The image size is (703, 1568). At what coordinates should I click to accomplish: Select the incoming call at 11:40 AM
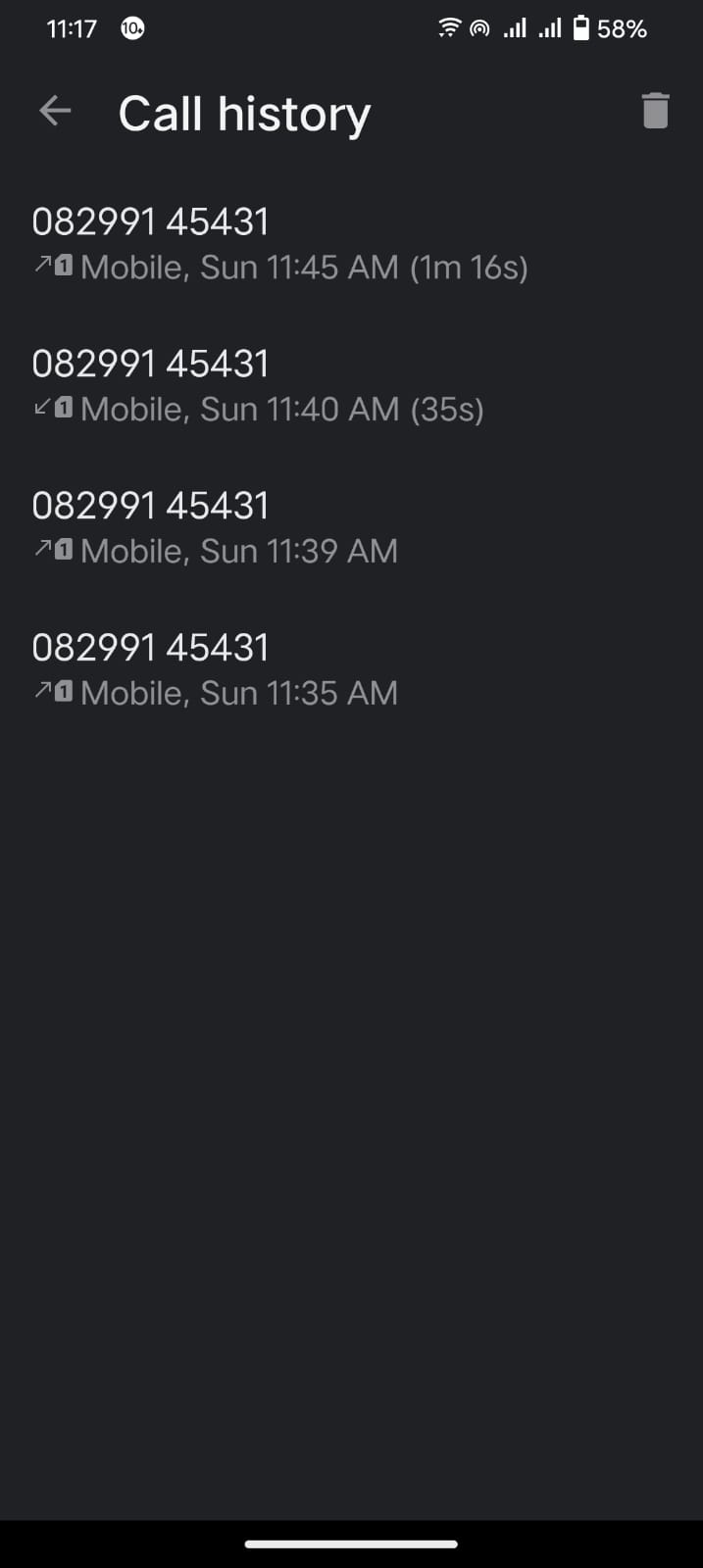[351, 385]
